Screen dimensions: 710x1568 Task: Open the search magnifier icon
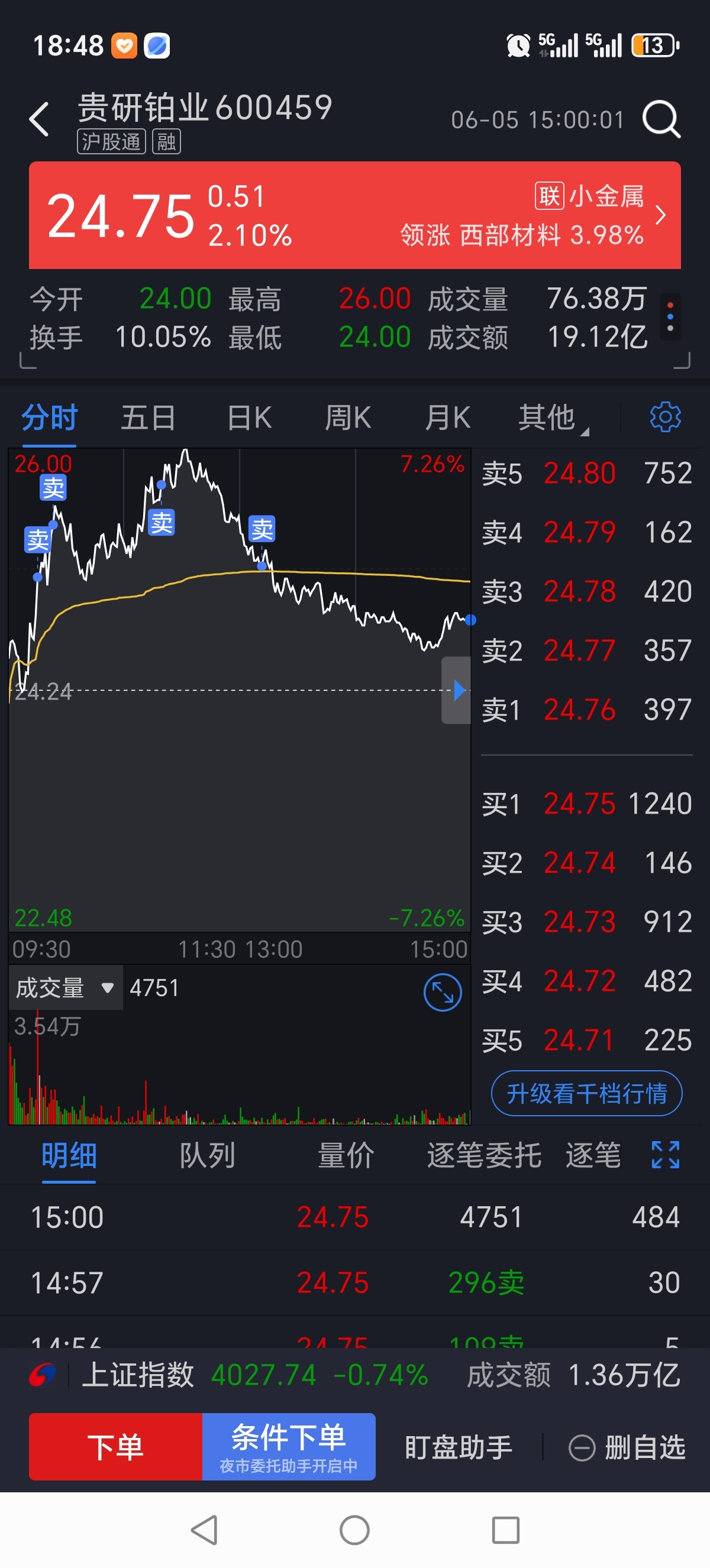661,119
